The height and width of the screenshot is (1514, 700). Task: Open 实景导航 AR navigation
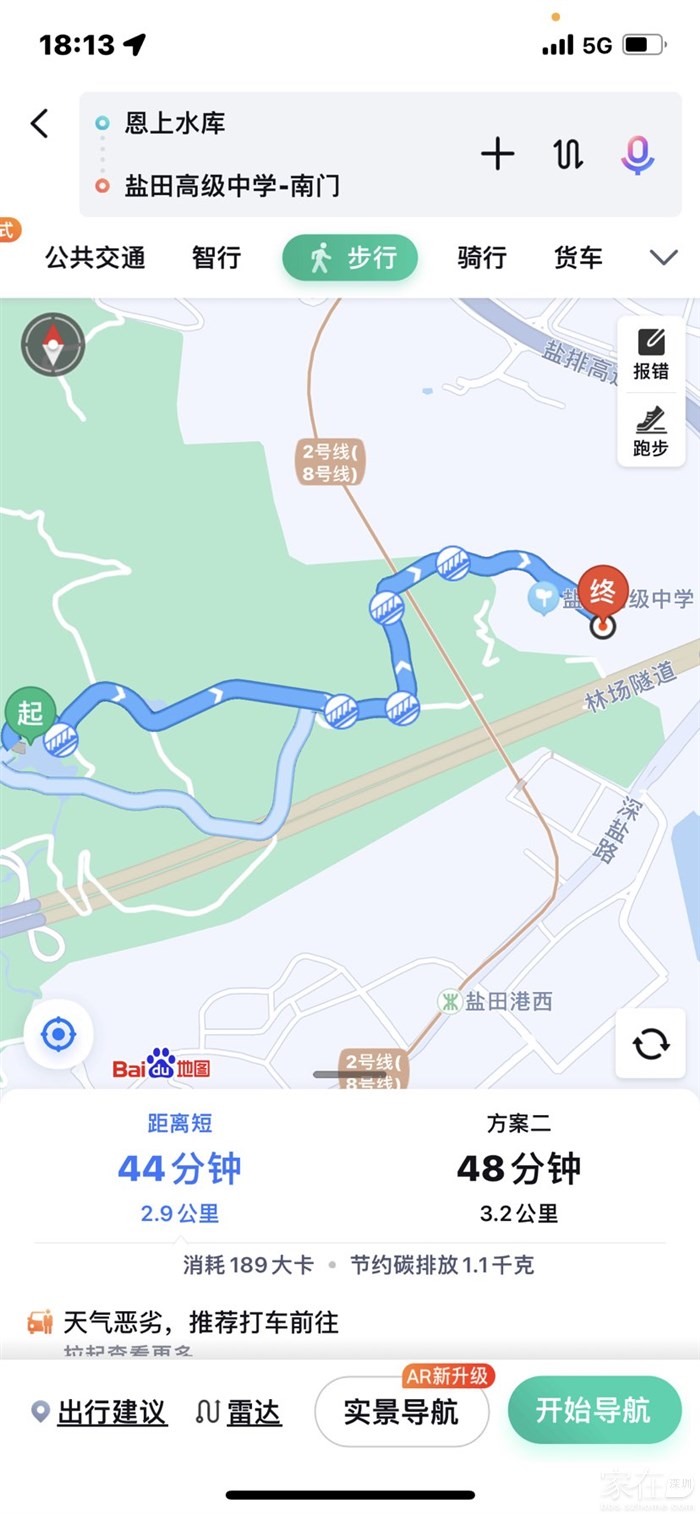pyautogui.click(x=401, y=1411)
